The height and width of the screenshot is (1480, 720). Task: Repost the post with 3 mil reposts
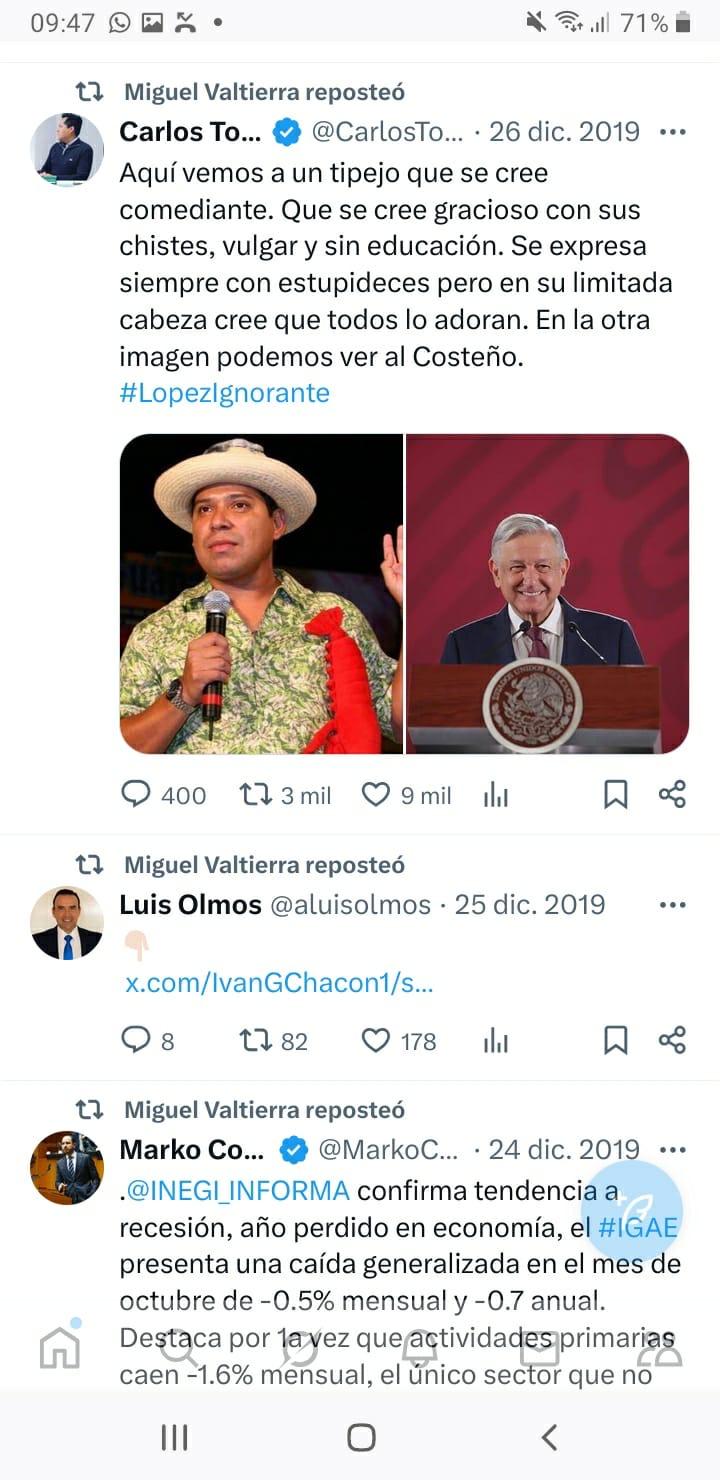(x=255, y=795)
